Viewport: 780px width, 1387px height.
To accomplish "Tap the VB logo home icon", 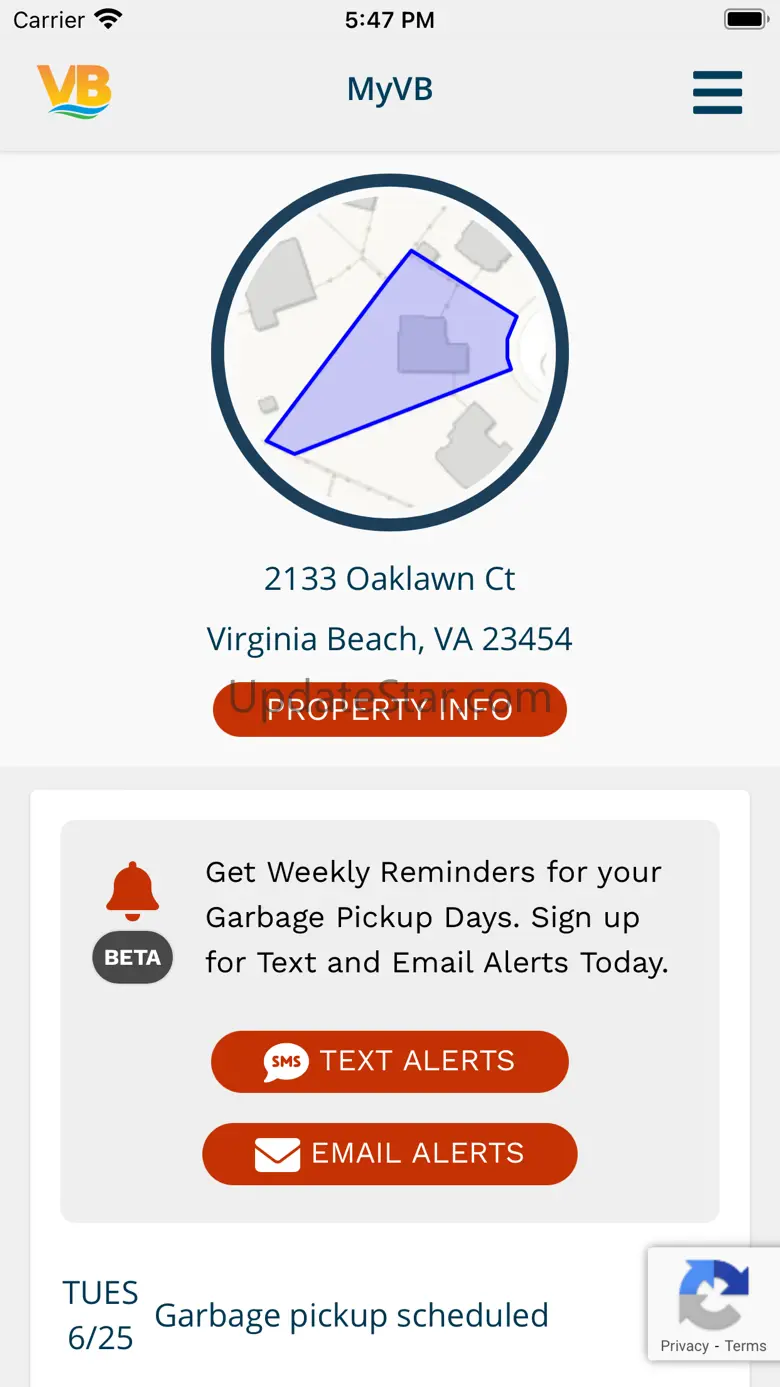I will [x=74, y=92].
